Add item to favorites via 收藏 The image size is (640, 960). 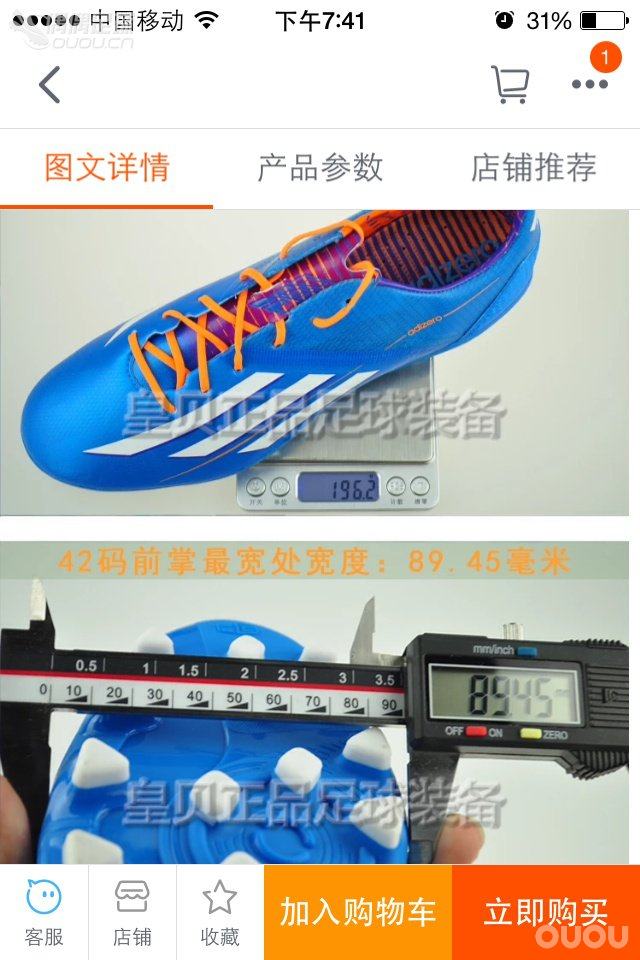click(x=220, y=912)
